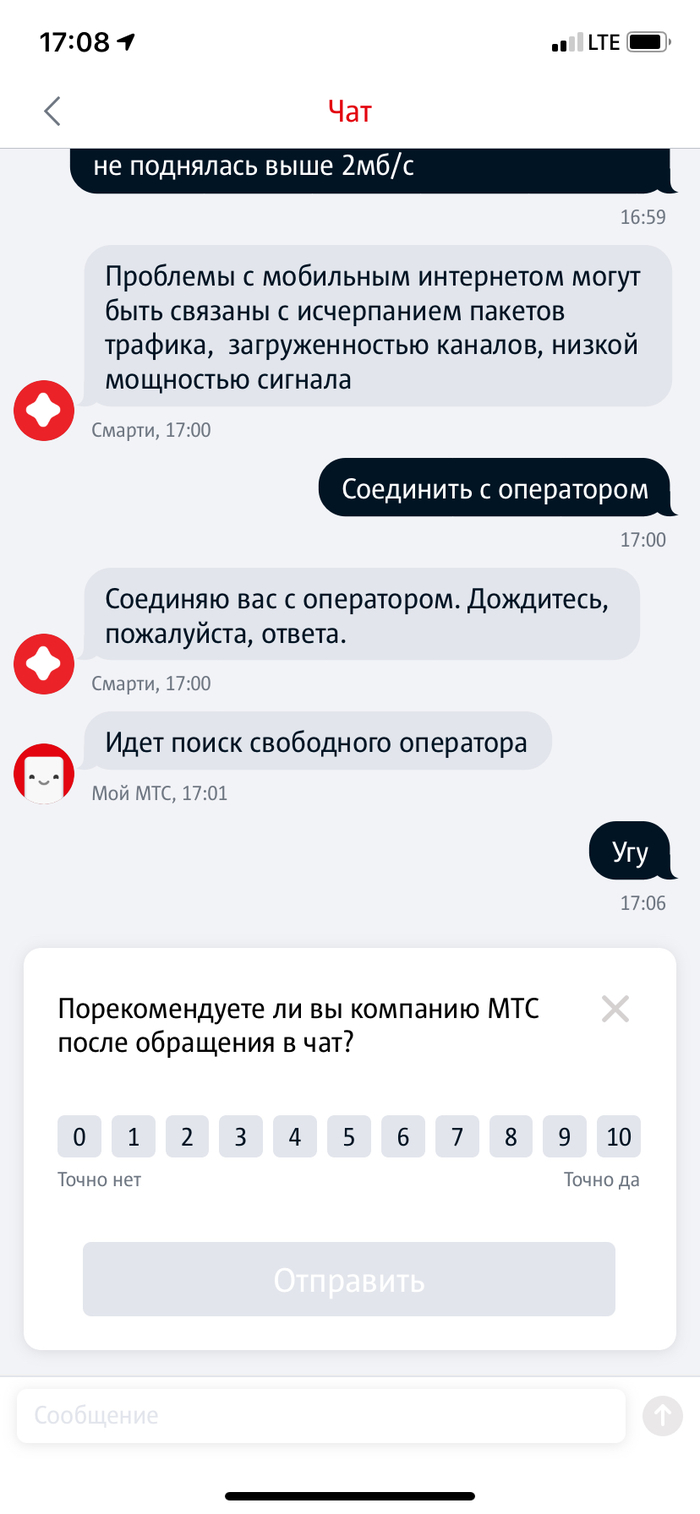700x1514 pixels.
Task: Dismiss the MTS recommendation survey
Action: [x=615, y=1009]
